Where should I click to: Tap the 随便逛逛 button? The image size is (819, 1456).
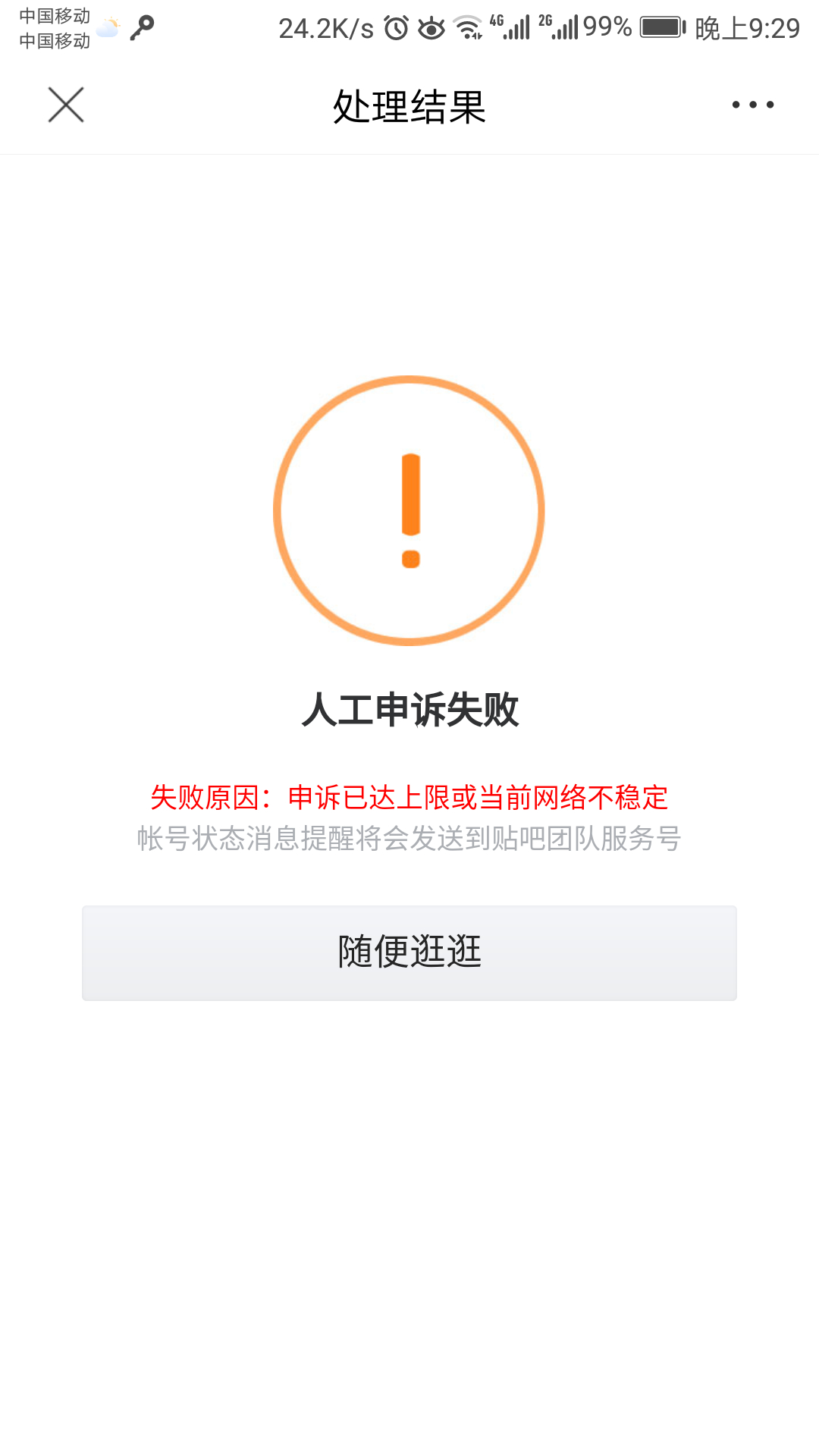[x=409, y=952]
